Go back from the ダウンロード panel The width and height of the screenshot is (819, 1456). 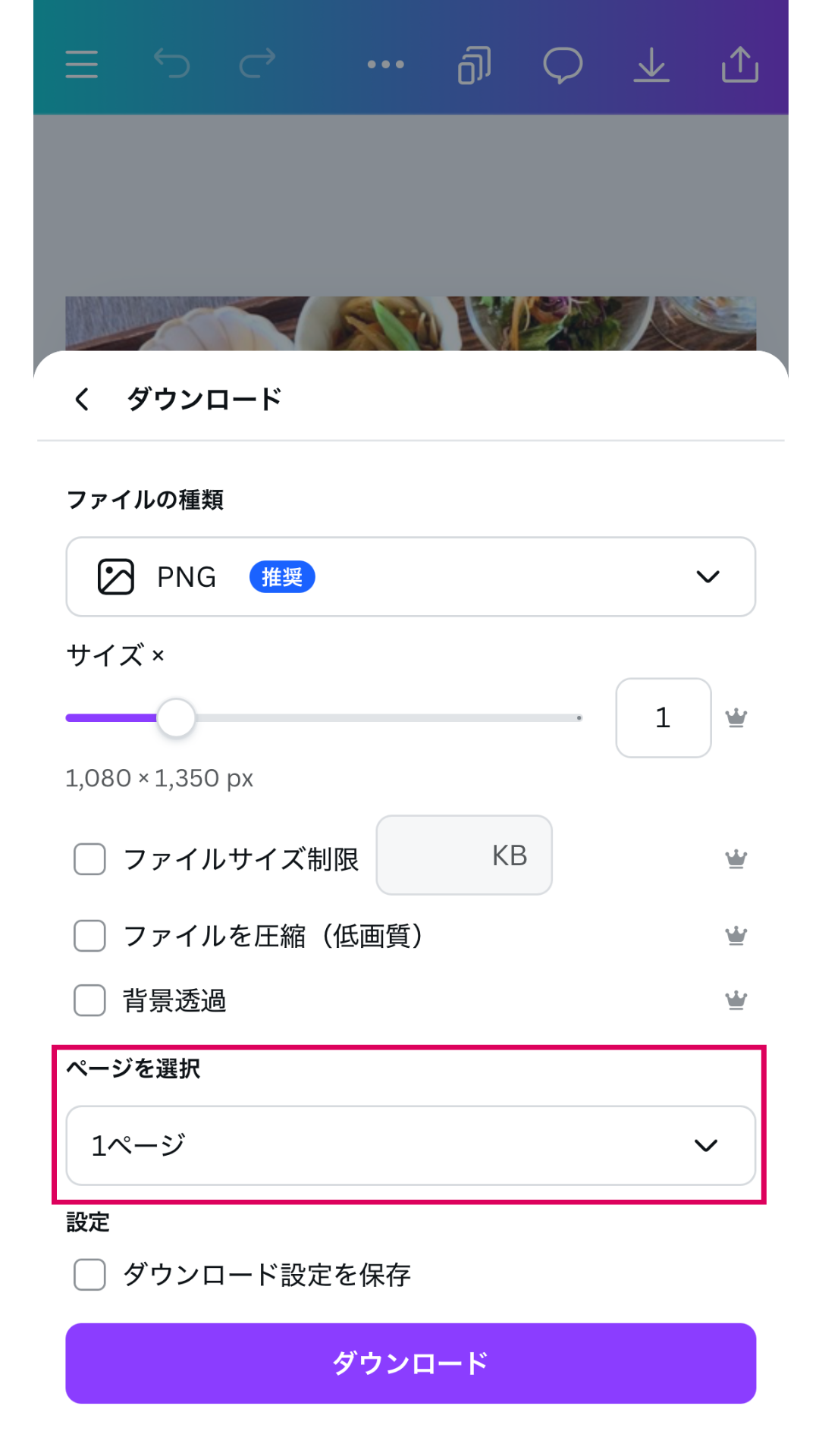pyautogui.click(x=82, y=399)
